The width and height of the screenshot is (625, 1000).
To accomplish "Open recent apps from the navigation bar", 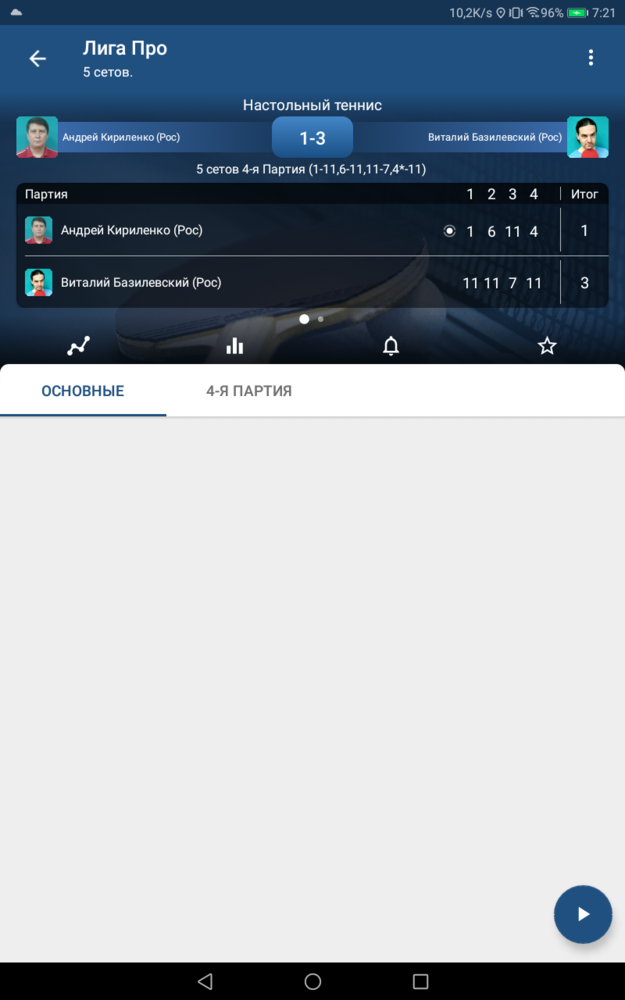I will (420, 981).
